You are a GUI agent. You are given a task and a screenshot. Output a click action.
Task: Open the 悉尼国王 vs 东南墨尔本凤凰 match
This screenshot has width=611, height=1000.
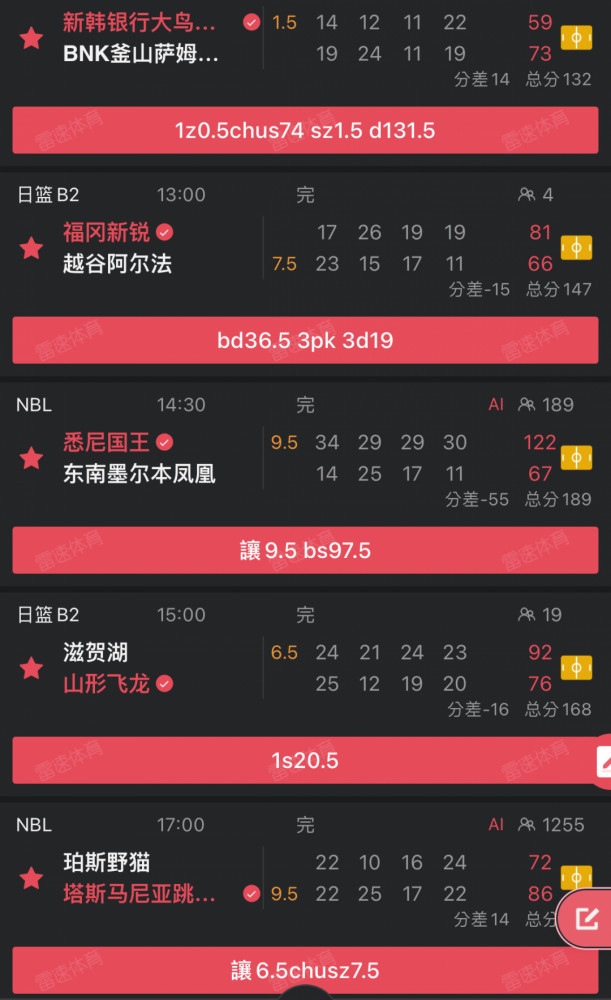tap(306, 457)
